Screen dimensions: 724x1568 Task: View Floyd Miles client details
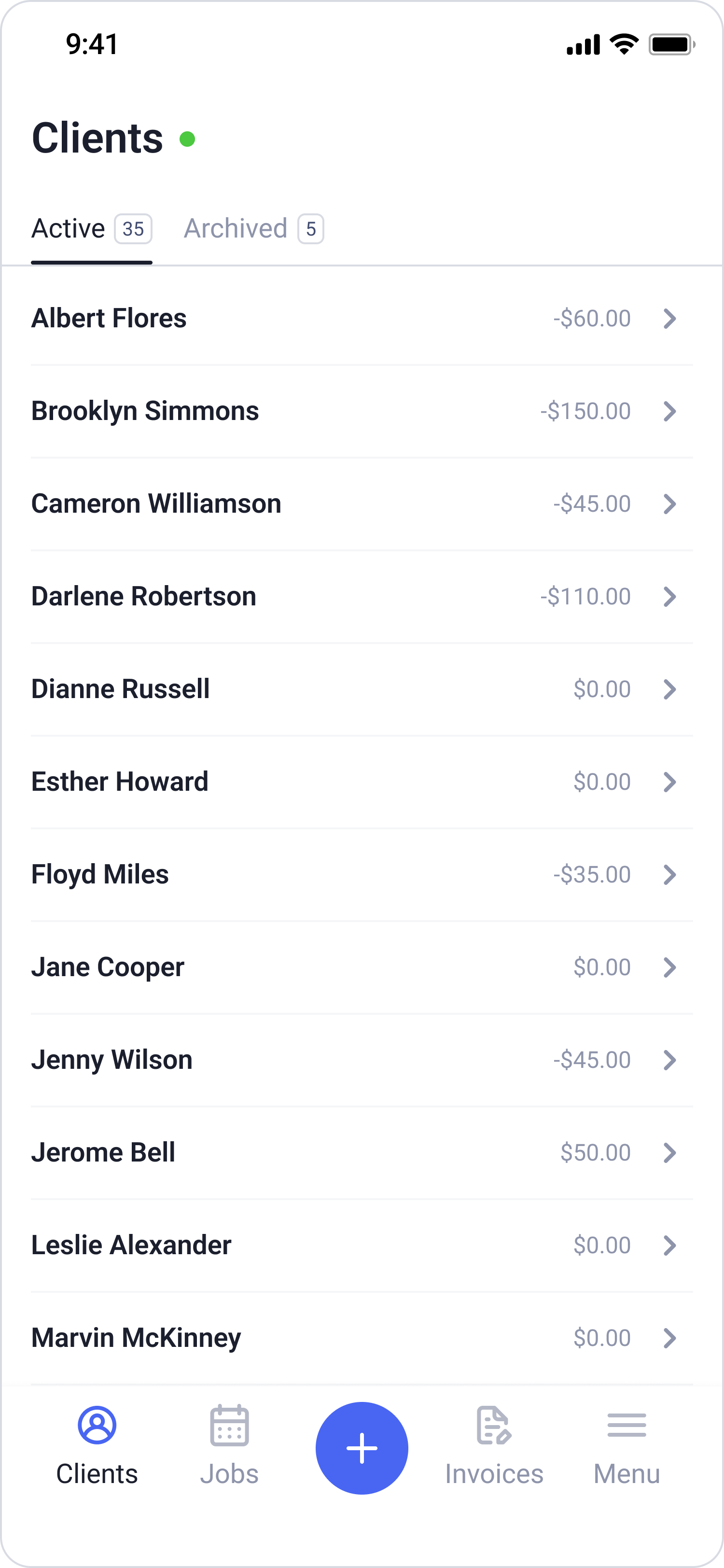click(362, 875)
